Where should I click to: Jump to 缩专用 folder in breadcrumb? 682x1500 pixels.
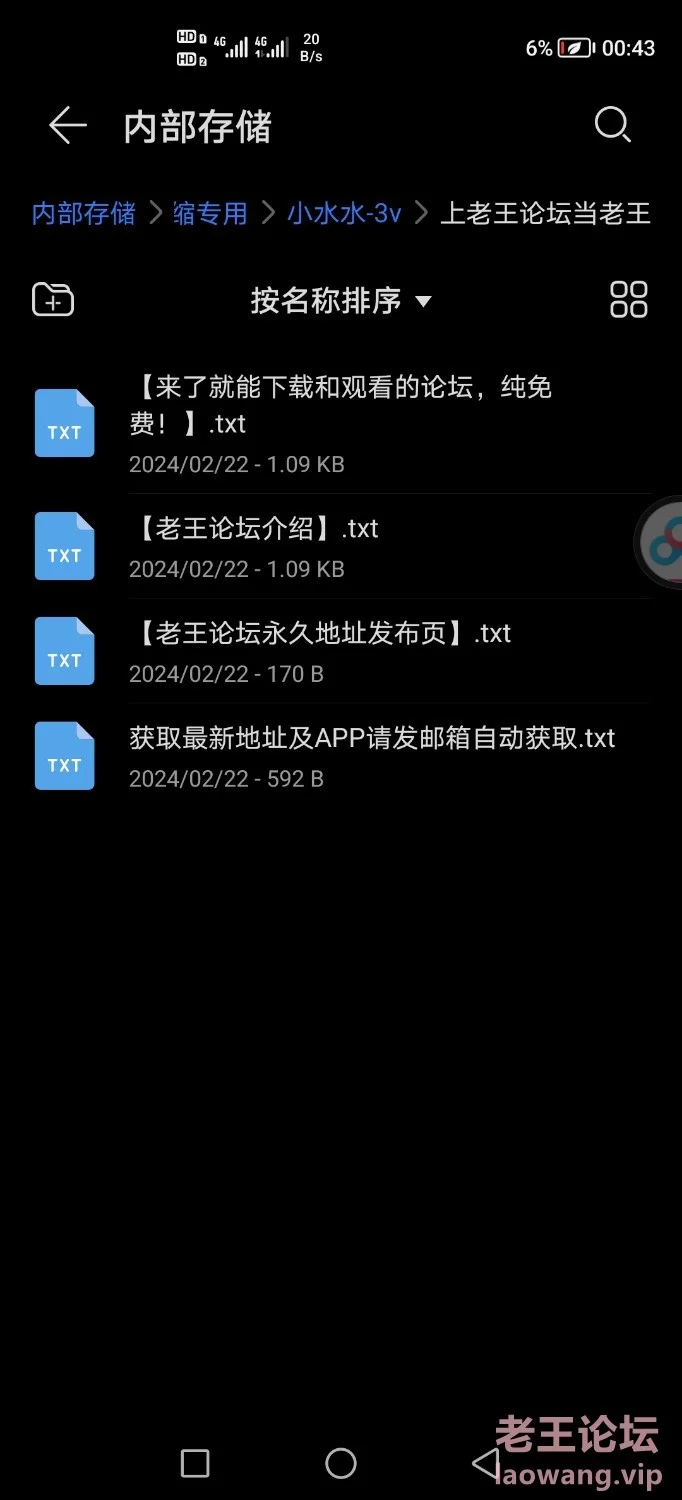click(210, 213)
